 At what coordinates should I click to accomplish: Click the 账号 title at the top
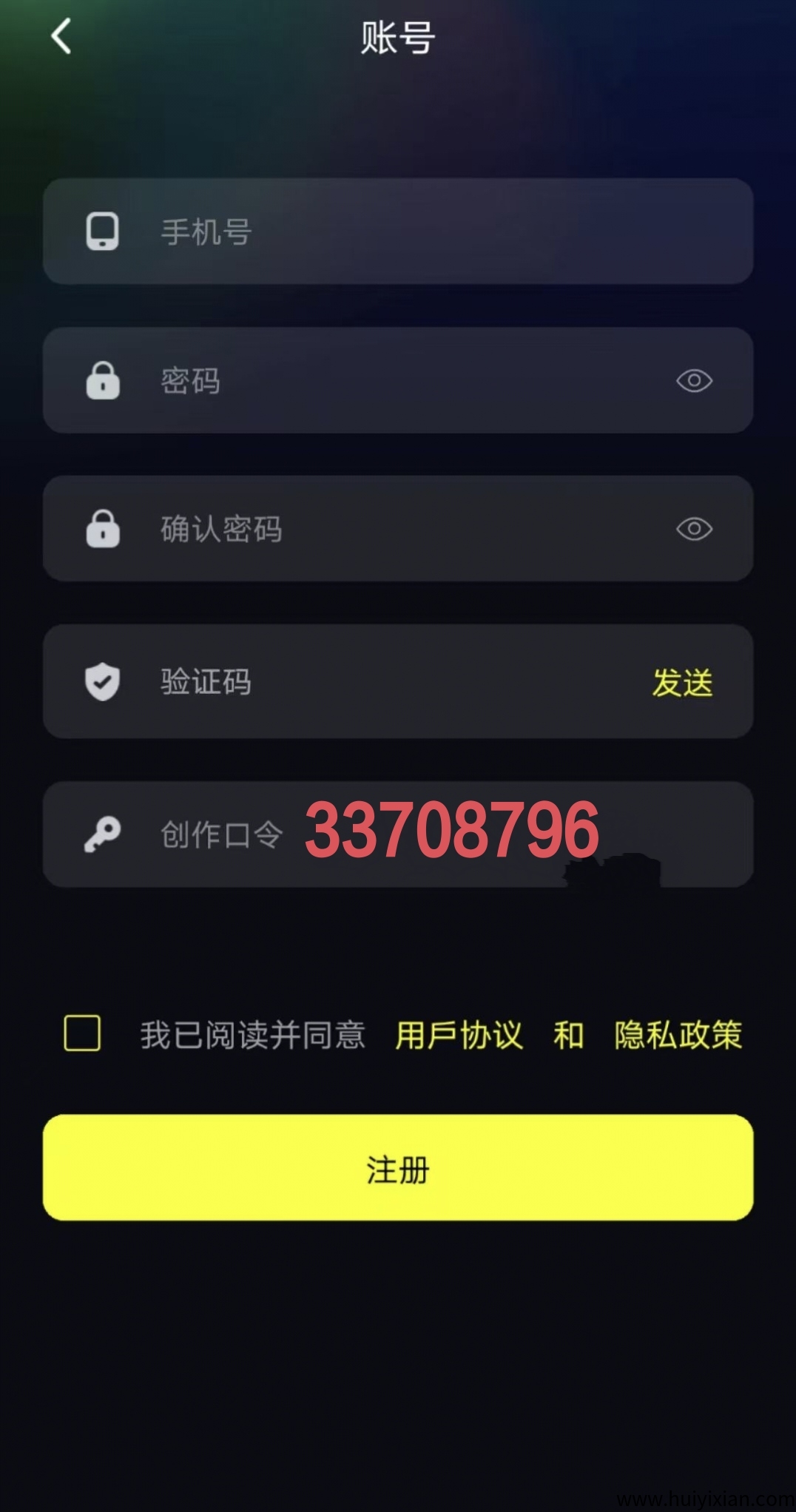[x=397, y=36]
